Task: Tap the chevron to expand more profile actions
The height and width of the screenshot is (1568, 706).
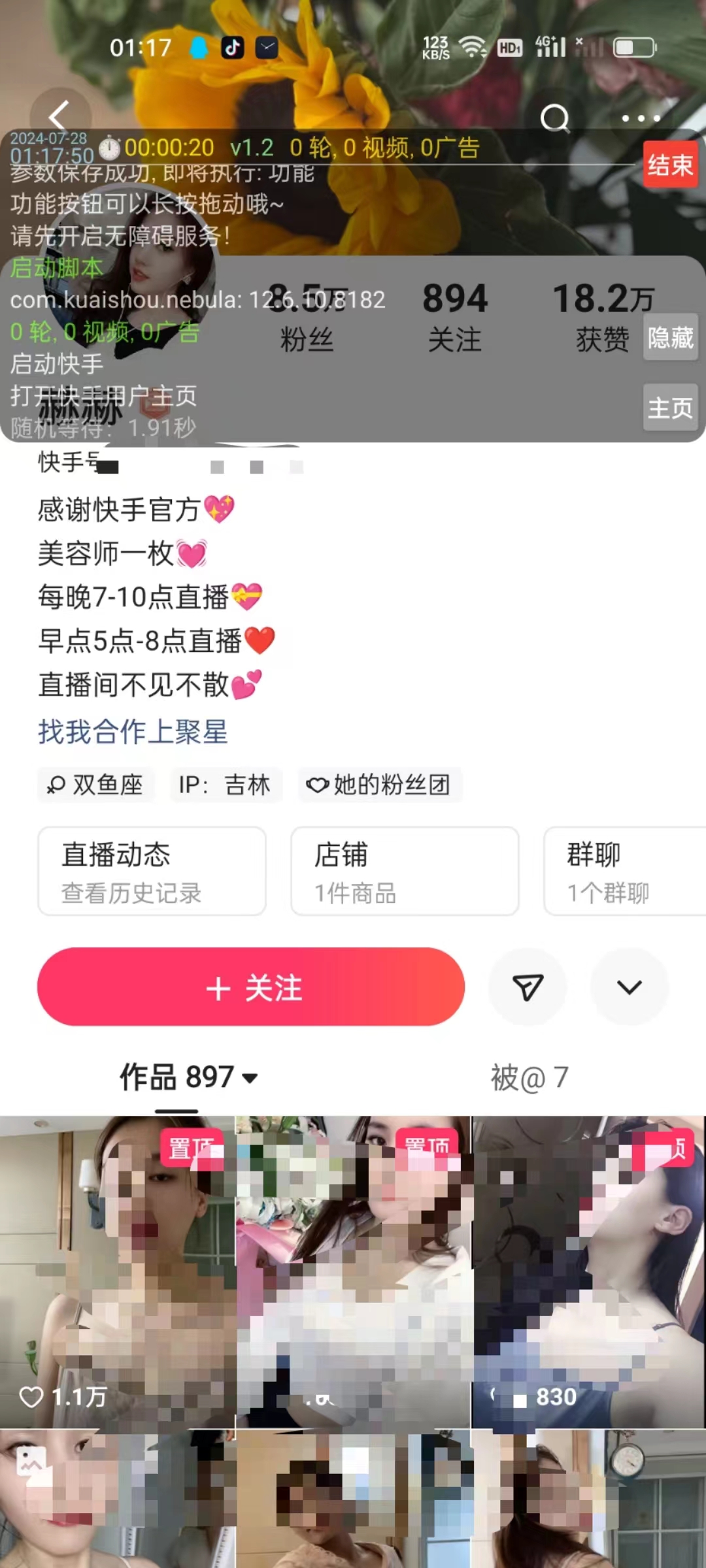Action: [x=629, y=988]
